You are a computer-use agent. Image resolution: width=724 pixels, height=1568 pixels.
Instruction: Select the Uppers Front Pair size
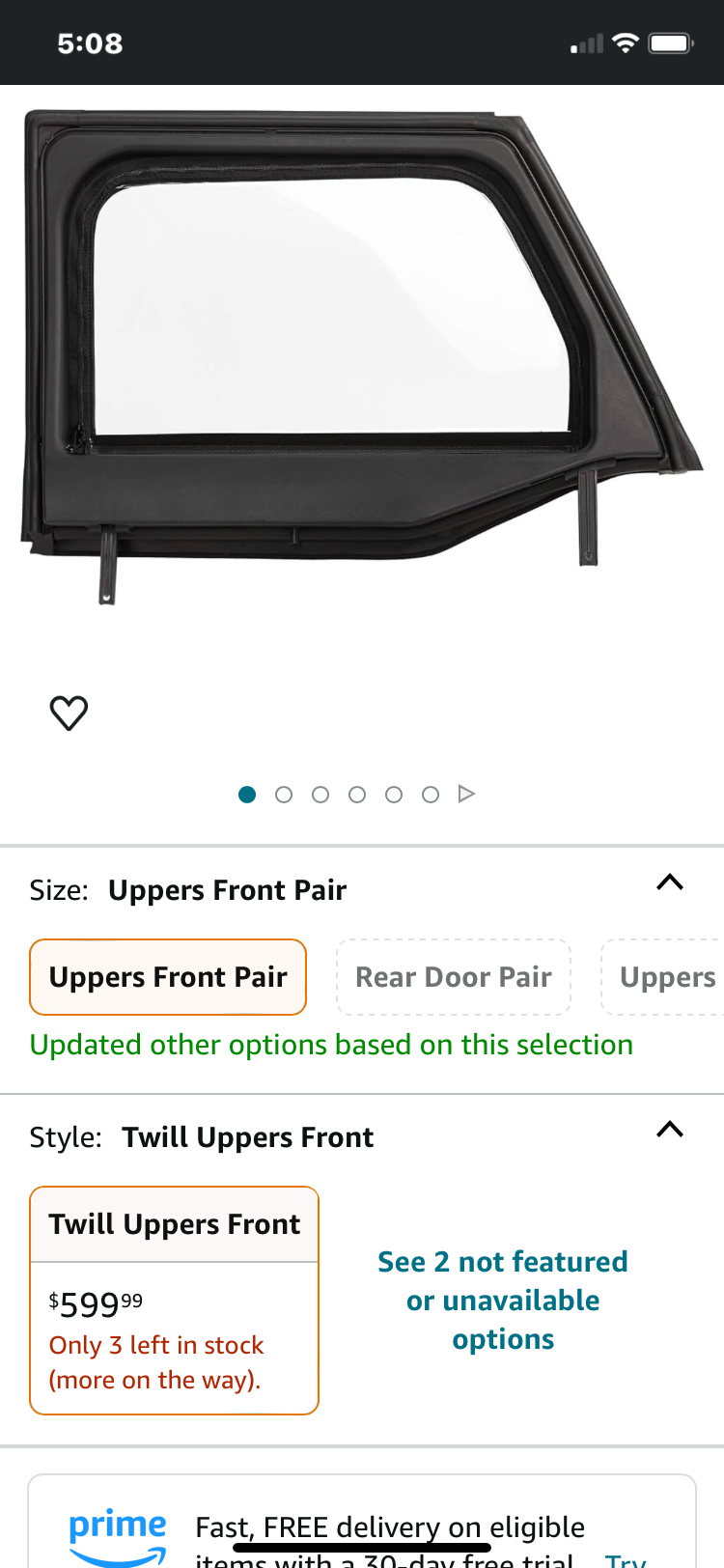(x=168, y=977)
